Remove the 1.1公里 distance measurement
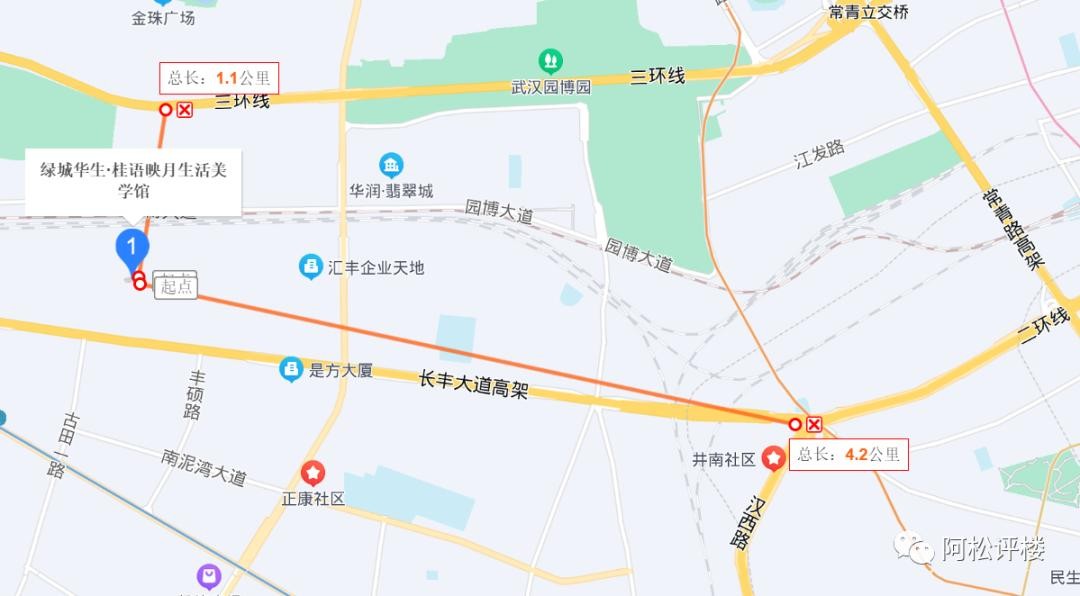1080x596 pixels. tap(184, 110)
